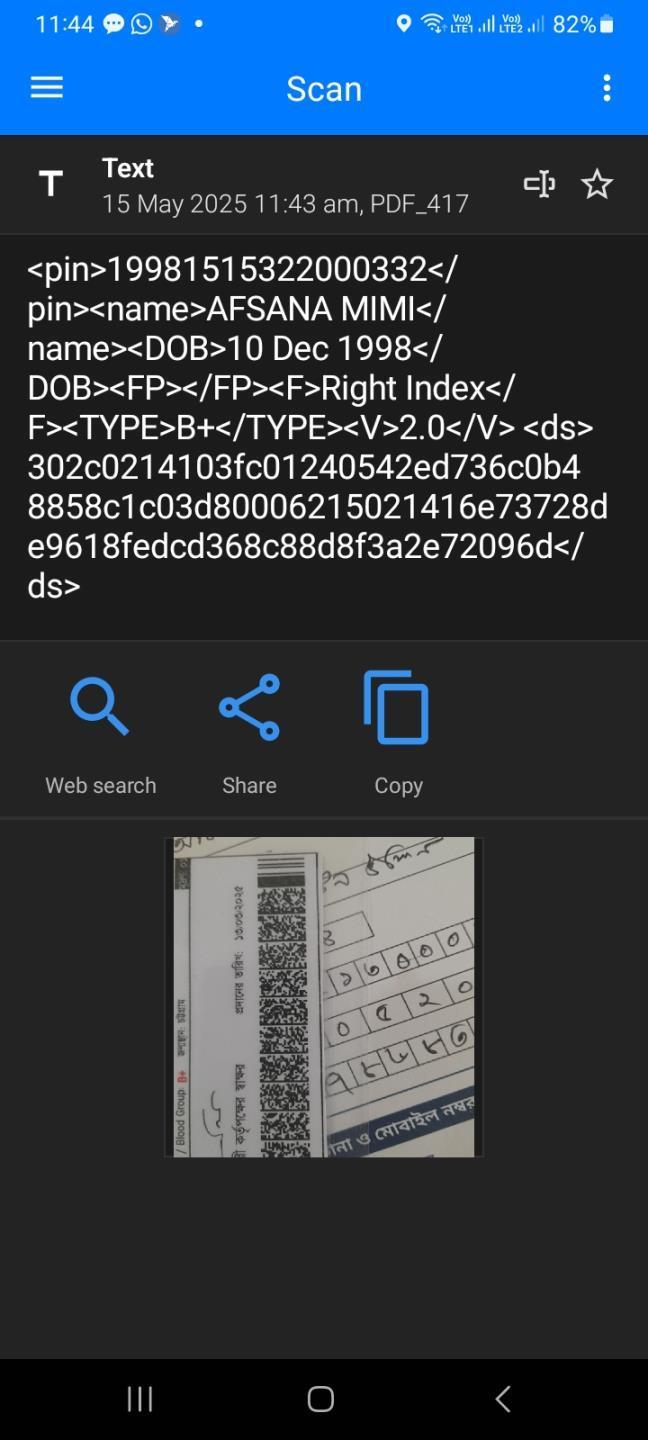Tap the rename icon beside the star

click(x=539, y=184)
